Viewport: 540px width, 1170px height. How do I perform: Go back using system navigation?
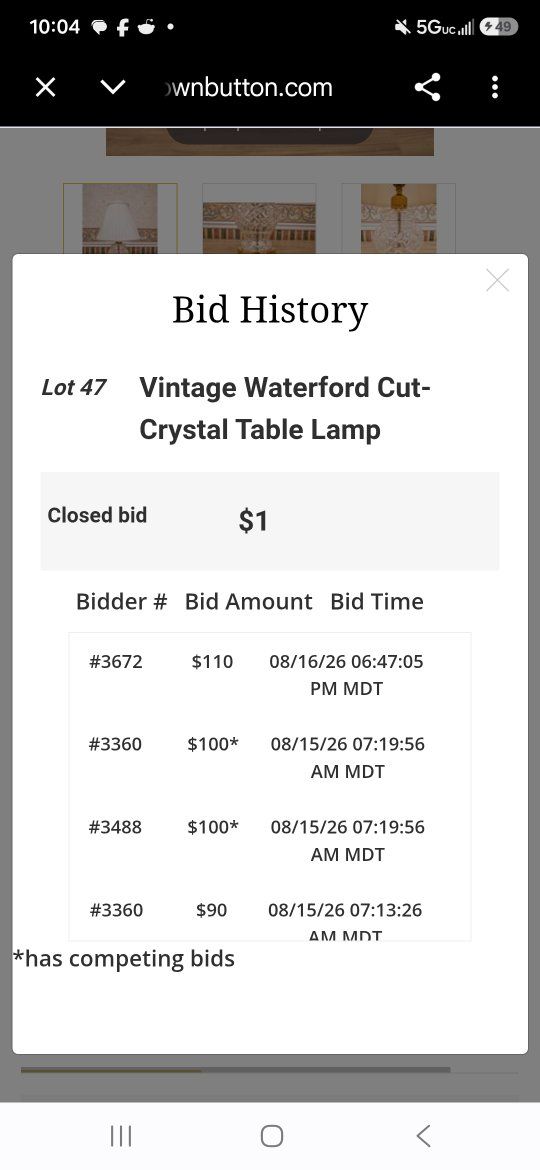(x=423, y=1136)
